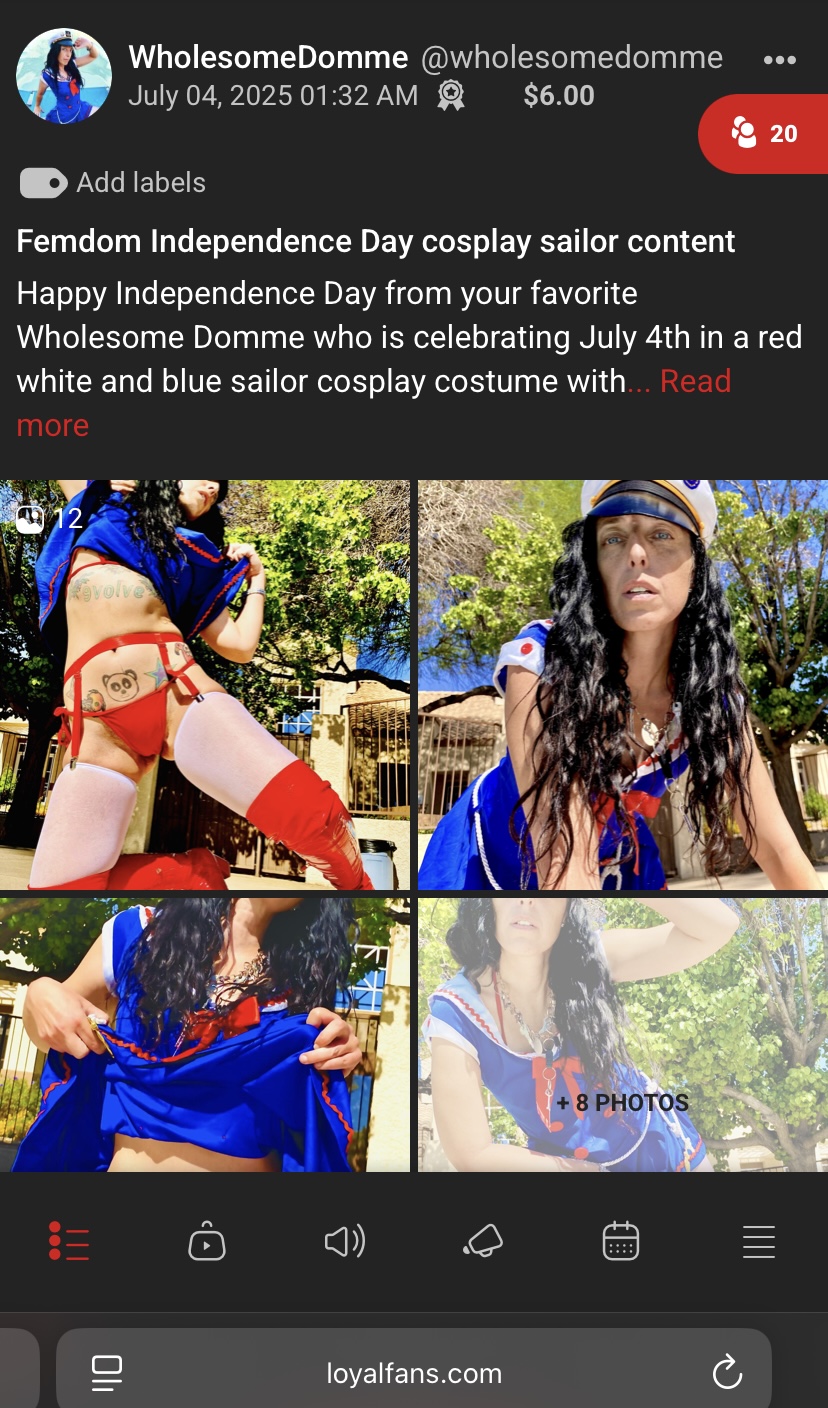
Task: Open the hamburger menu tab
Action: click(x=759, y=1242)
